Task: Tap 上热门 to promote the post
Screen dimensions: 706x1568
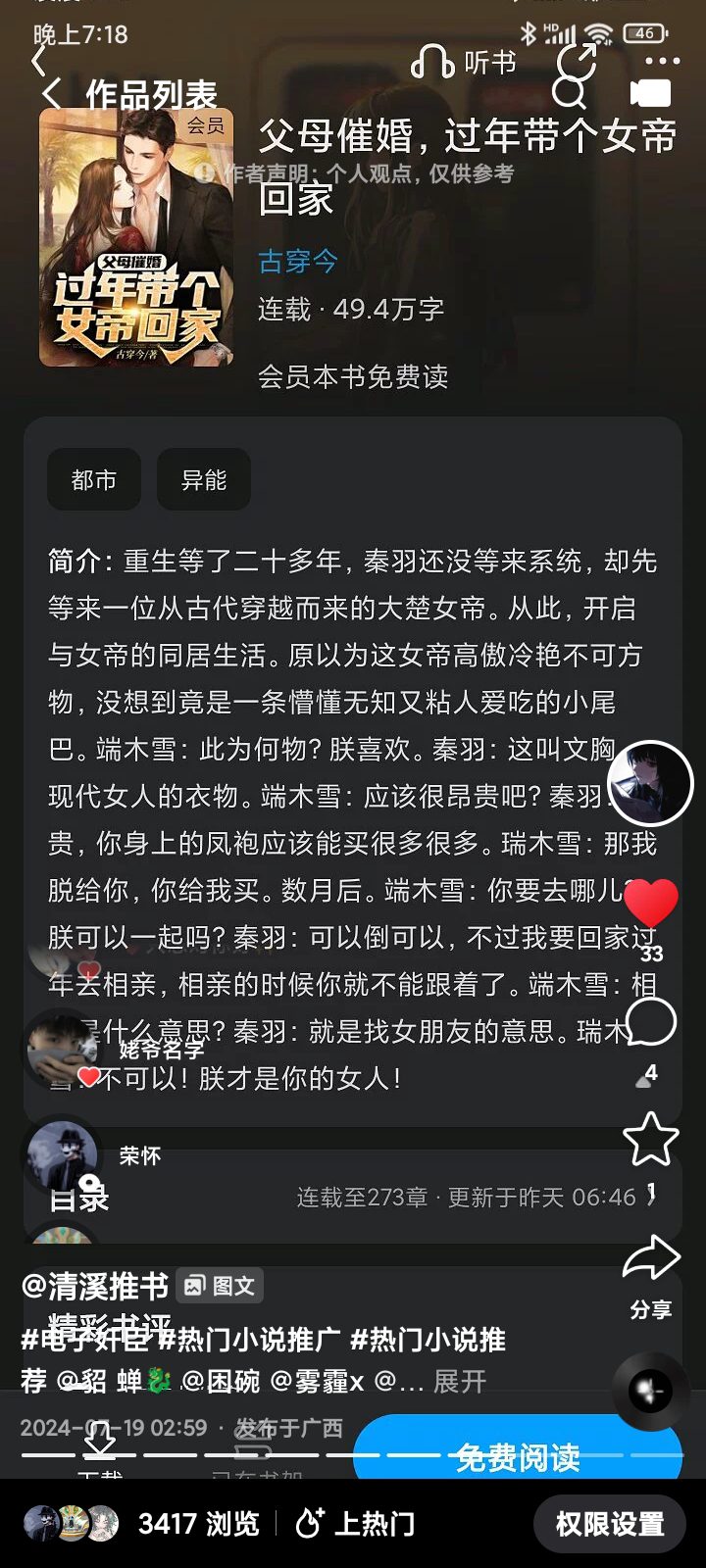Action: coord(356,1524)
